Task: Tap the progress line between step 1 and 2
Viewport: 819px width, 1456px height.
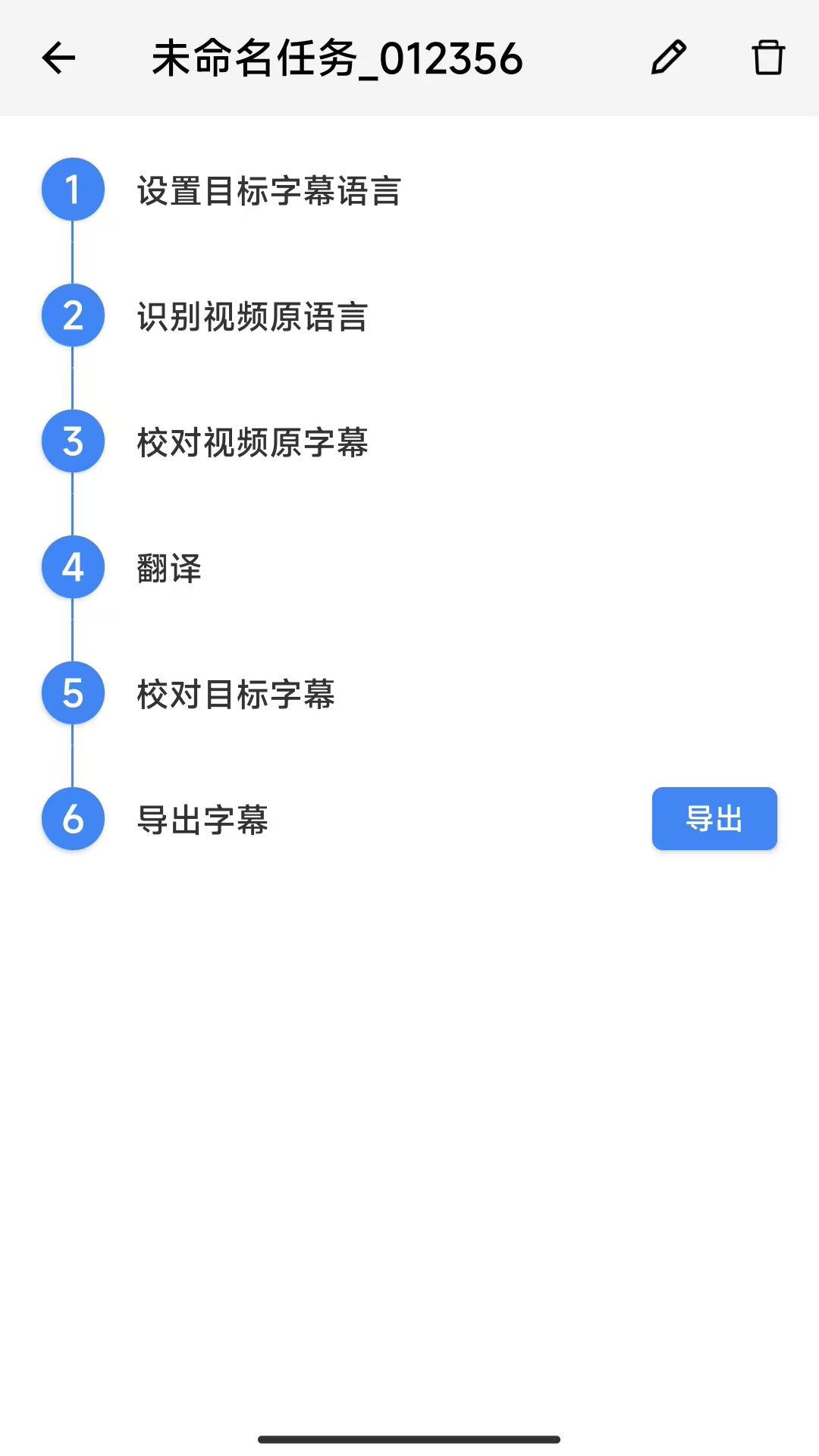Action: pyautogui.click(x=72, y=252)
